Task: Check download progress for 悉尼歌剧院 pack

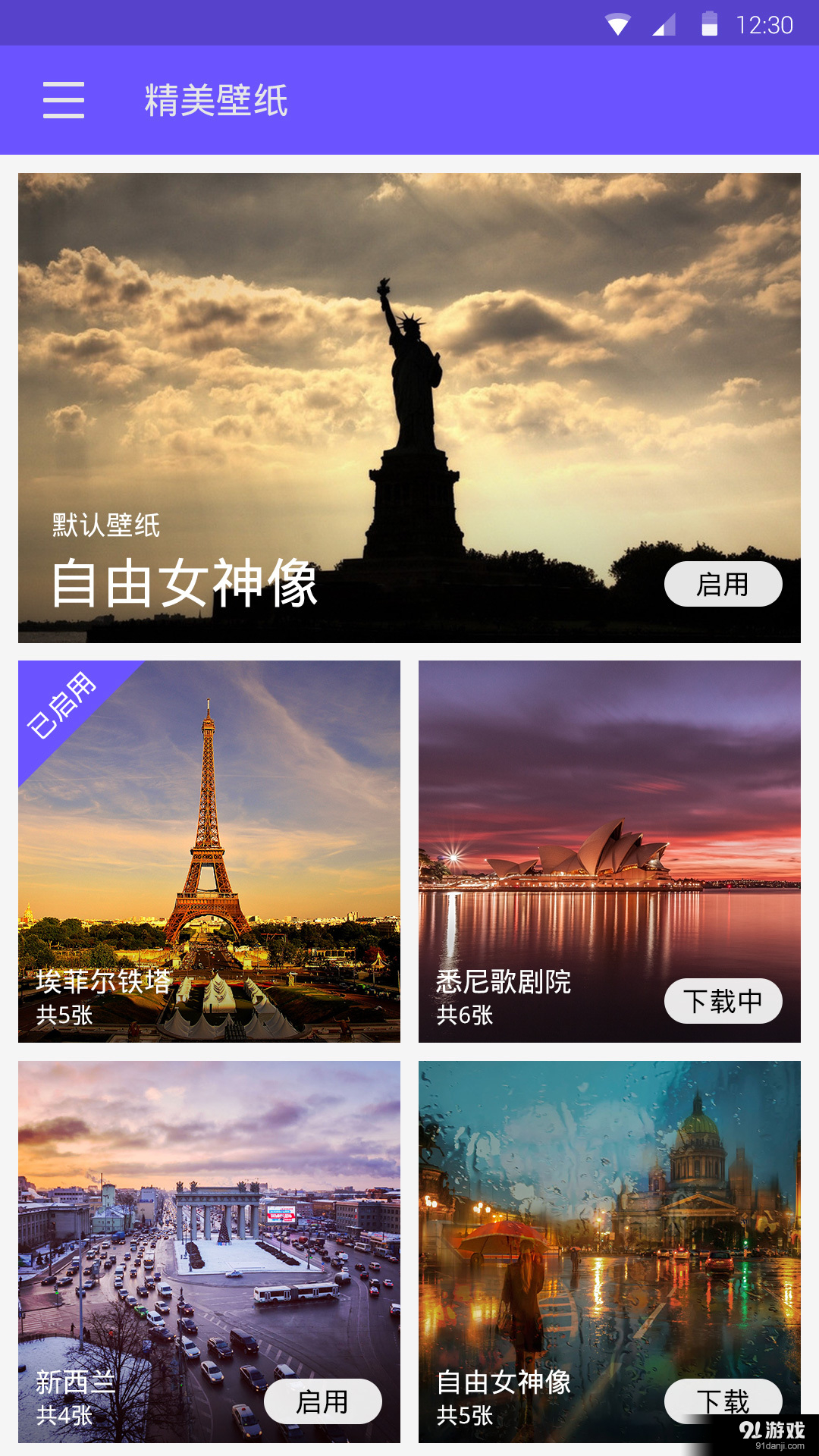Action: (723, 1000)
